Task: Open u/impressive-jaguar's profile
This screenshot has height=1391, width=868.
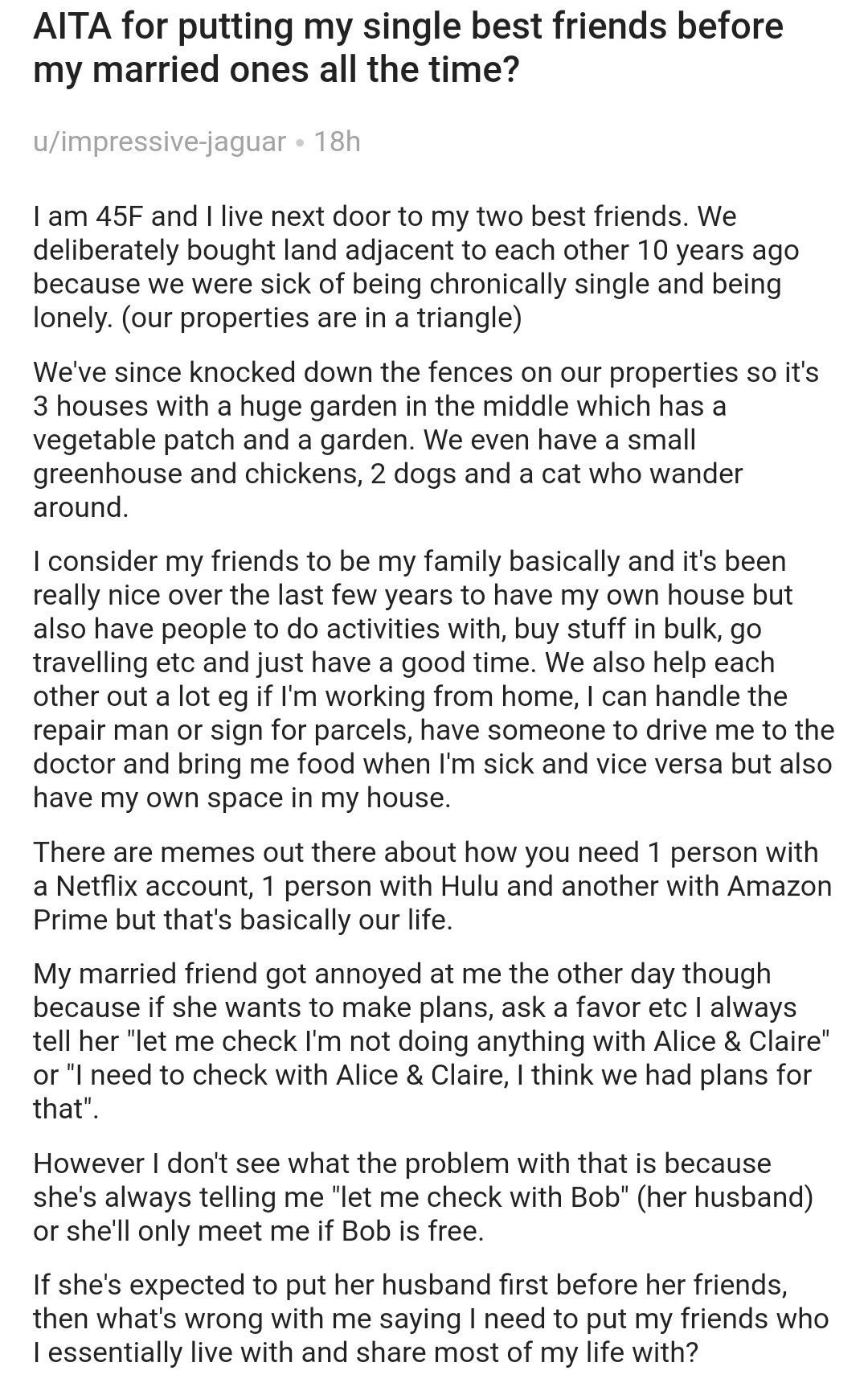Action: click(x=159, y=142)
